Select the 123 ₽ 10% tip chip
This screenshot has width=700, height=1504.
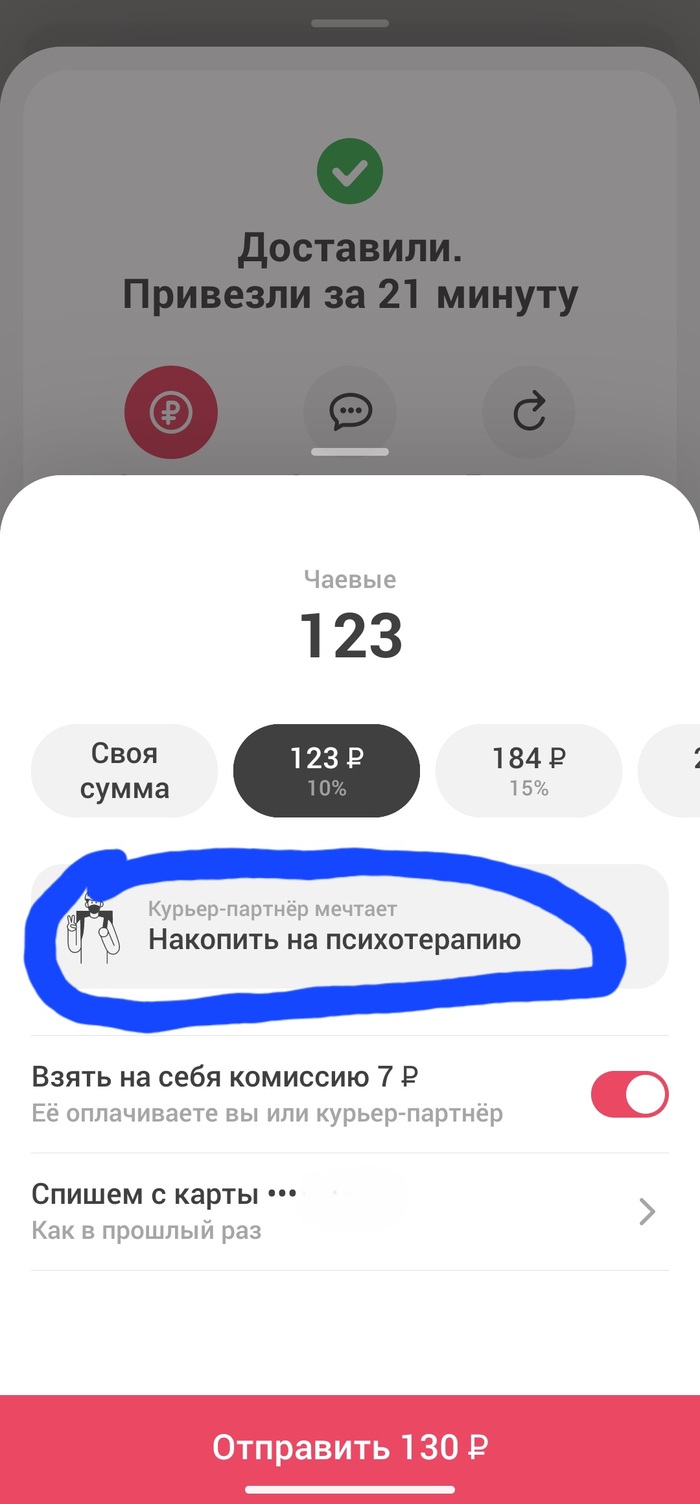click(x=326, y=771)
